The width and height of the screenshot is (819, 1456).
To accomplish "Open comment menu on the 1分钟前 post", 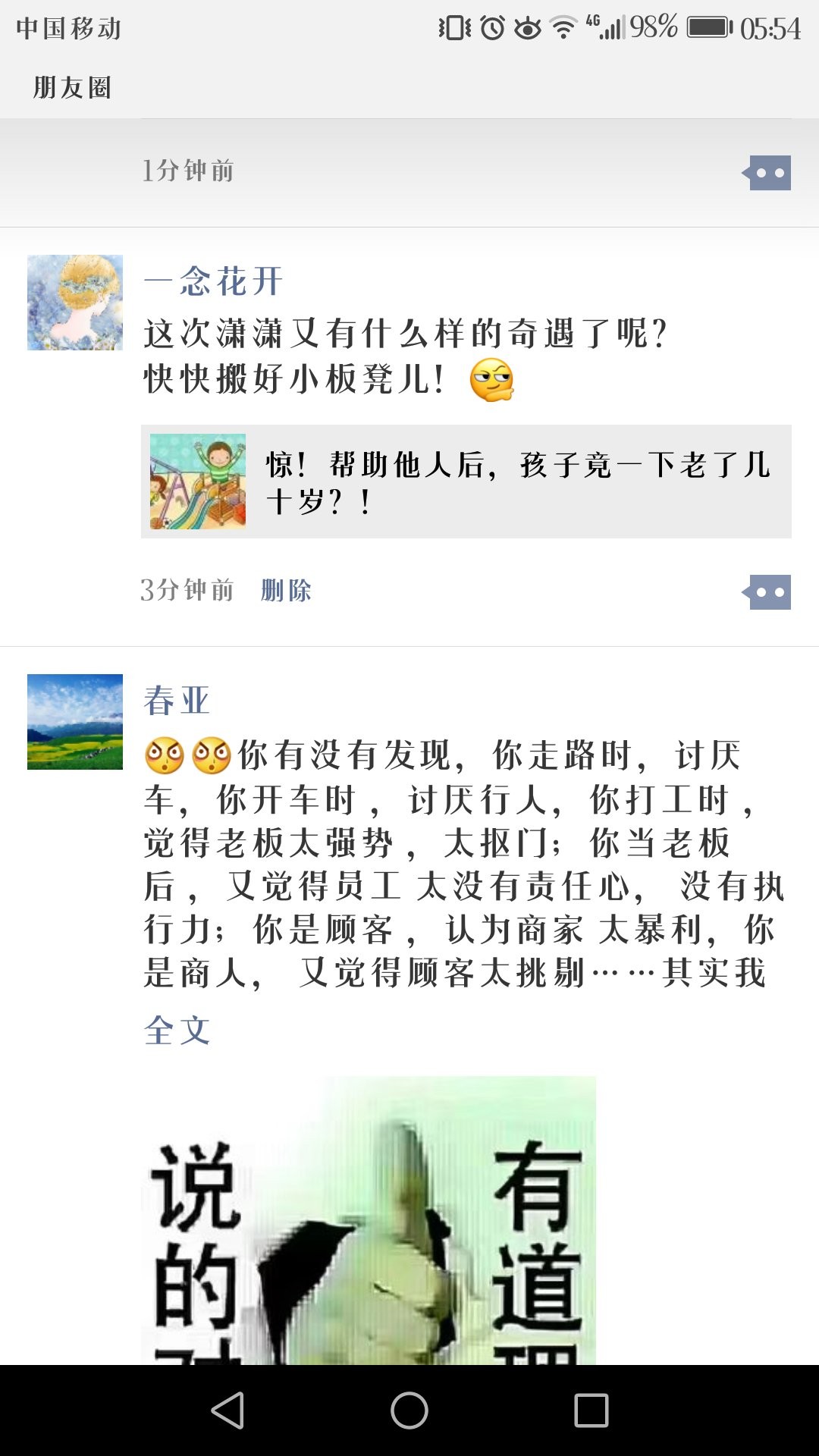I will (769, 173).
